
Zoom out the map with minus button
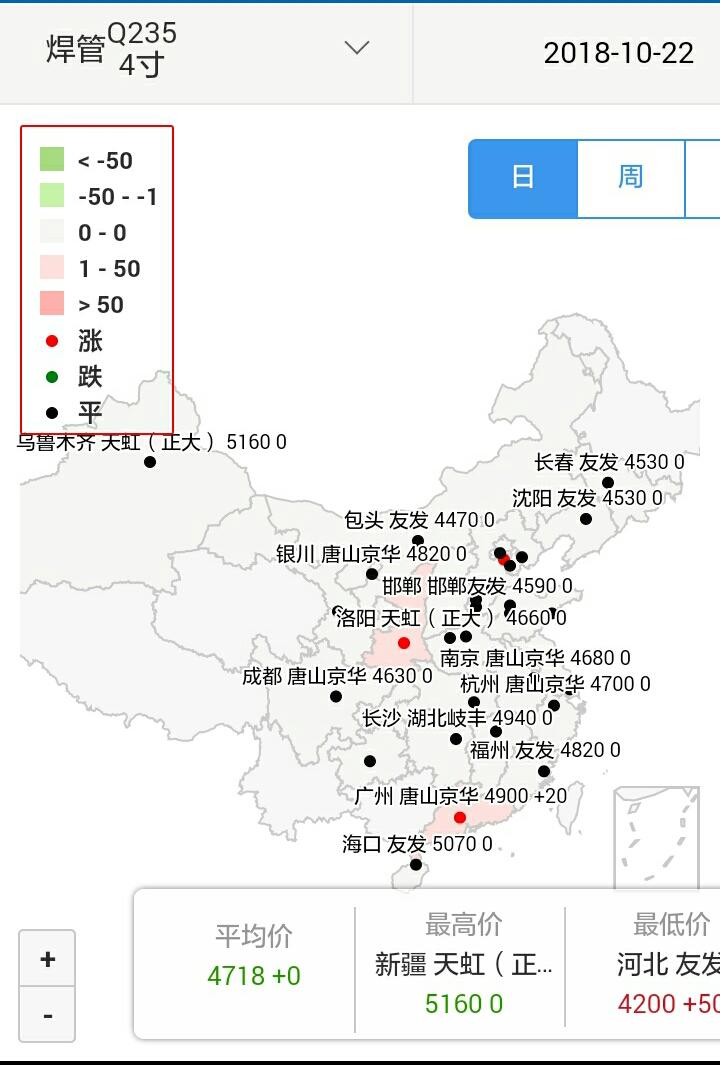[47, 1015]
